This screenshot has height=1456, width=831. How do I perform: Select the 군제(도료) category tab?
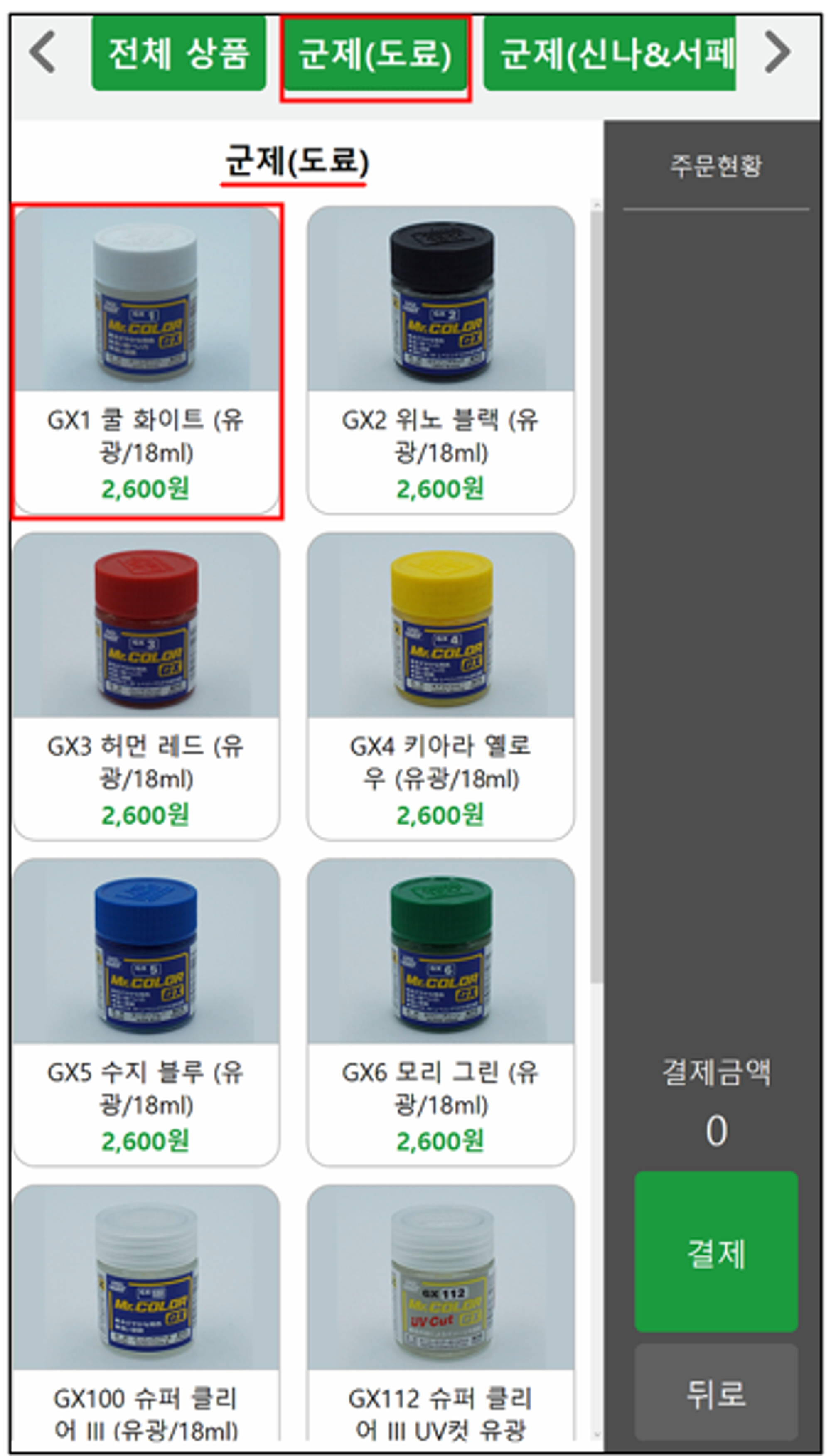(375, 55)
